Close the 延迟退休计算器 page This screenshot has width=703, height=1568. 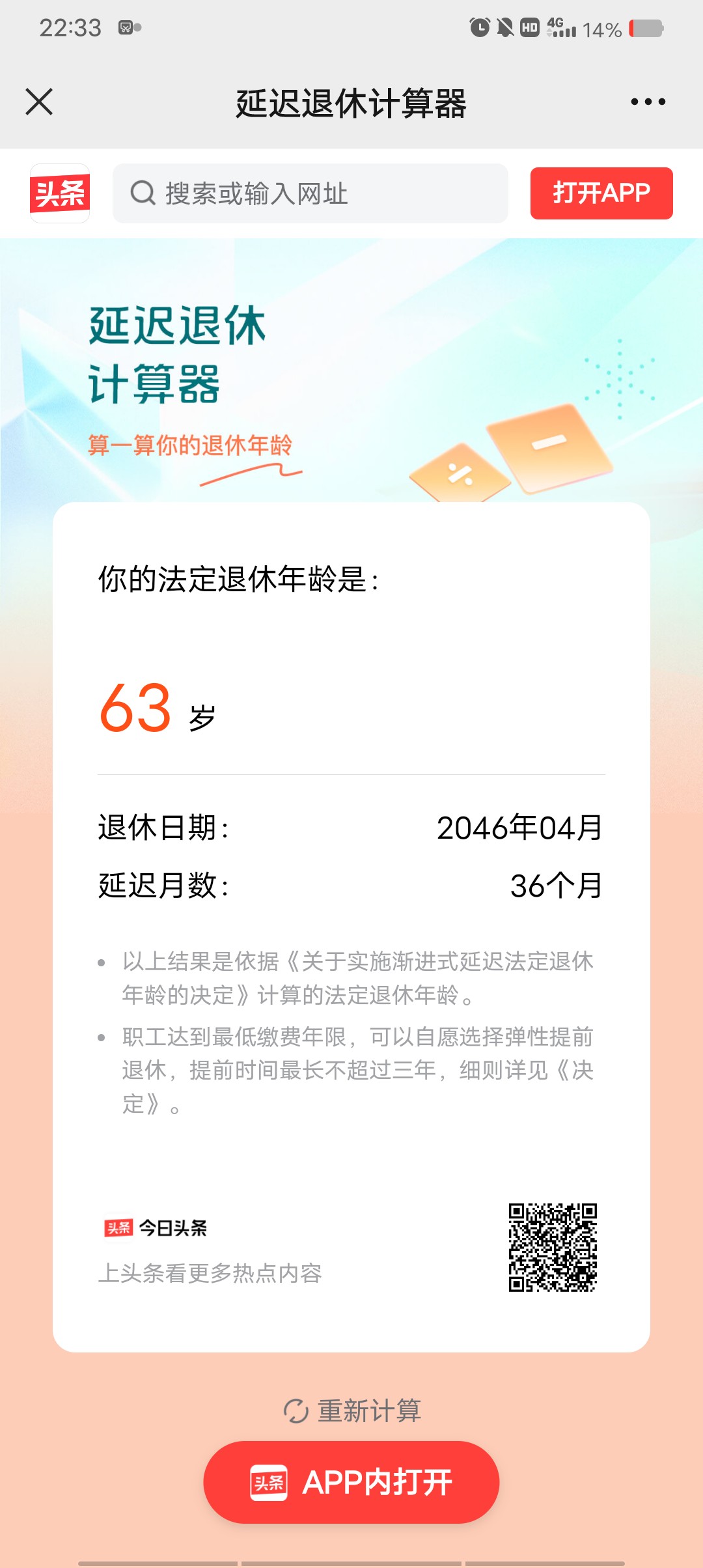39,102
